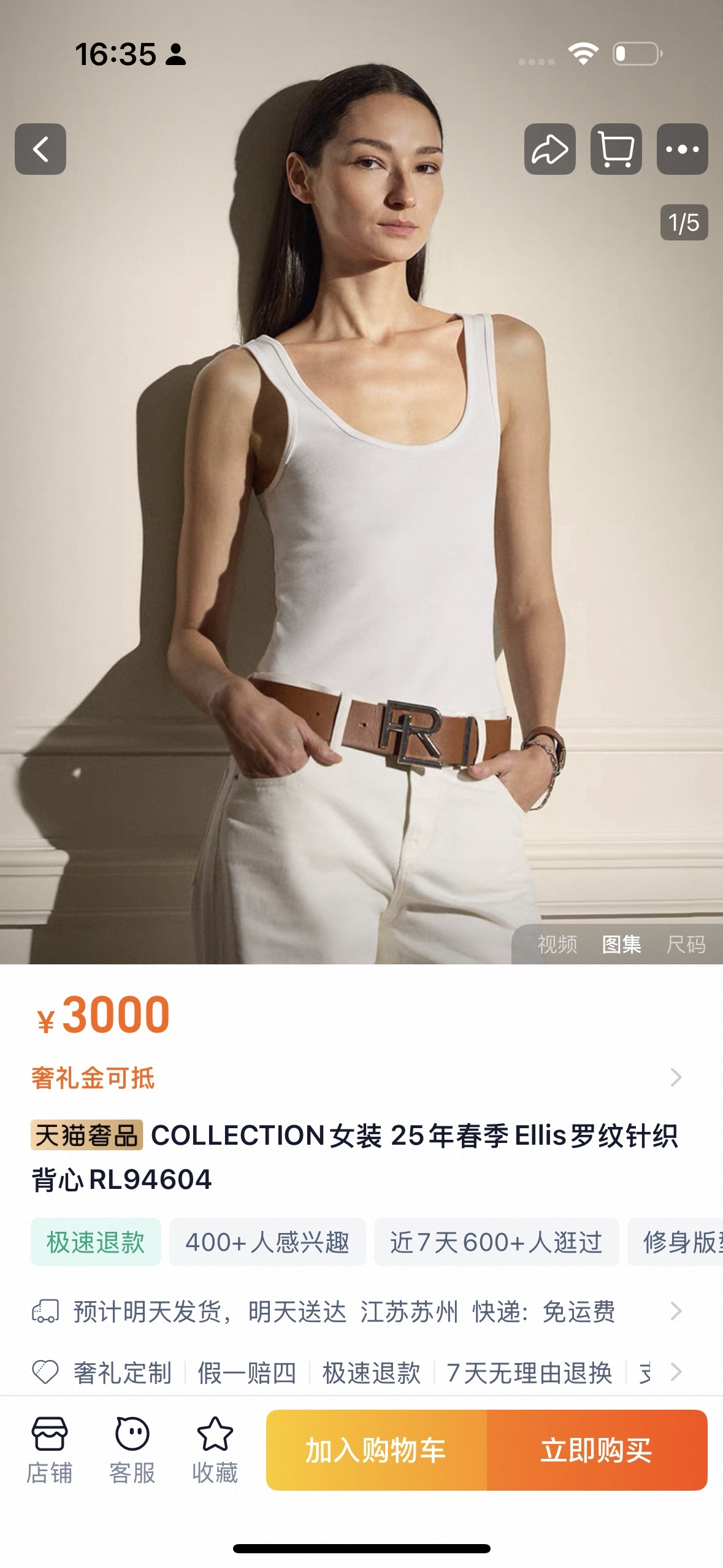723x1568 pixels.
Task: Switch to the 尺码 tab
Action: (x=686, y=944)
